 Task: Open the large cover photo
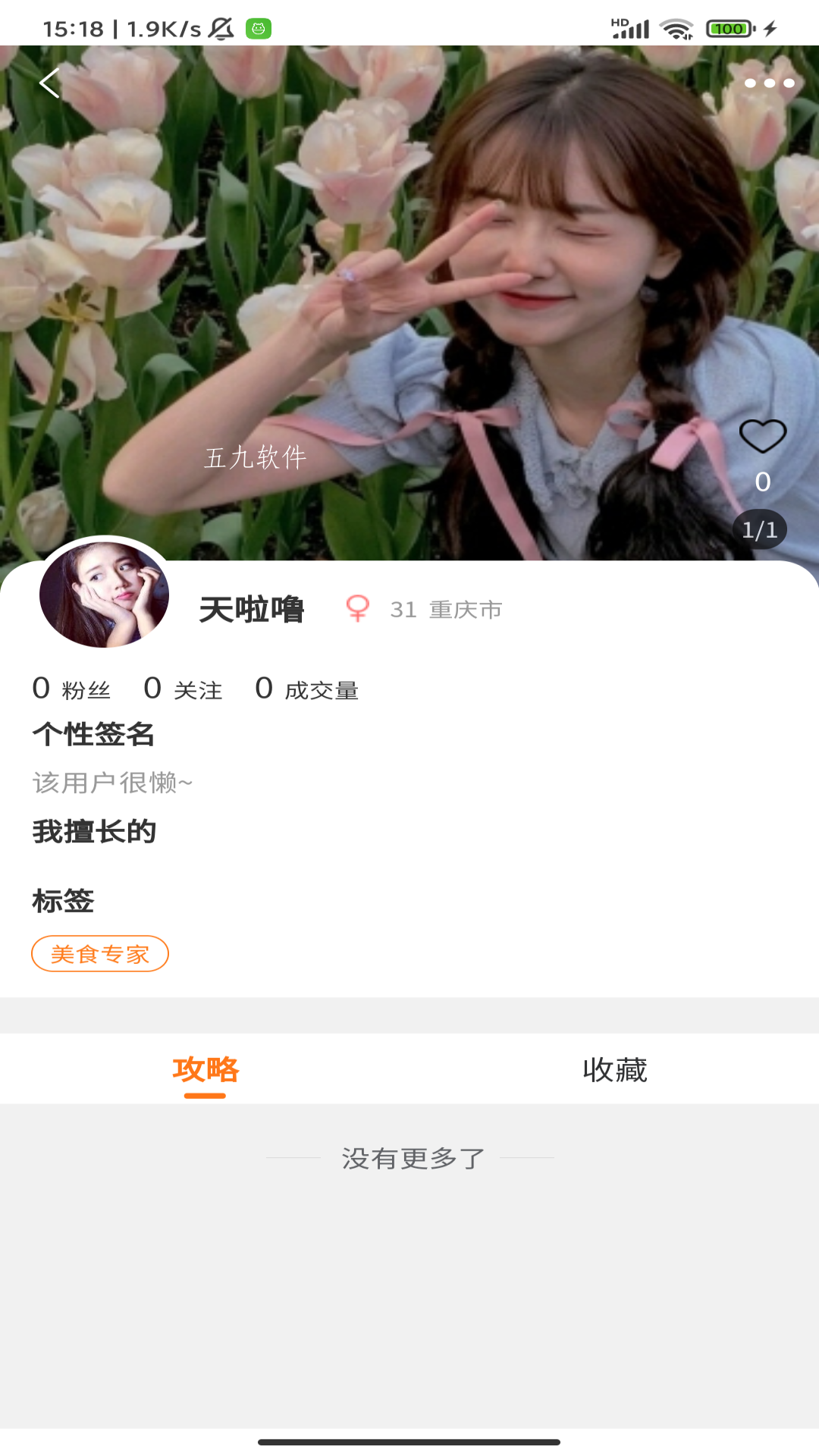pyautogui.click(x=409, y=288)
